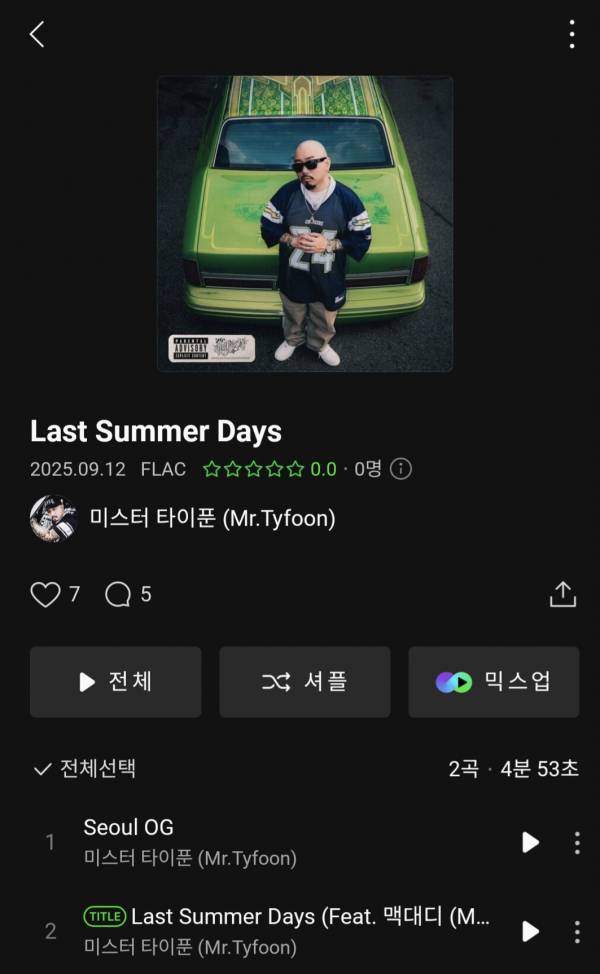
Task: Open more options for Seoul OG
Action: point(577,842)
